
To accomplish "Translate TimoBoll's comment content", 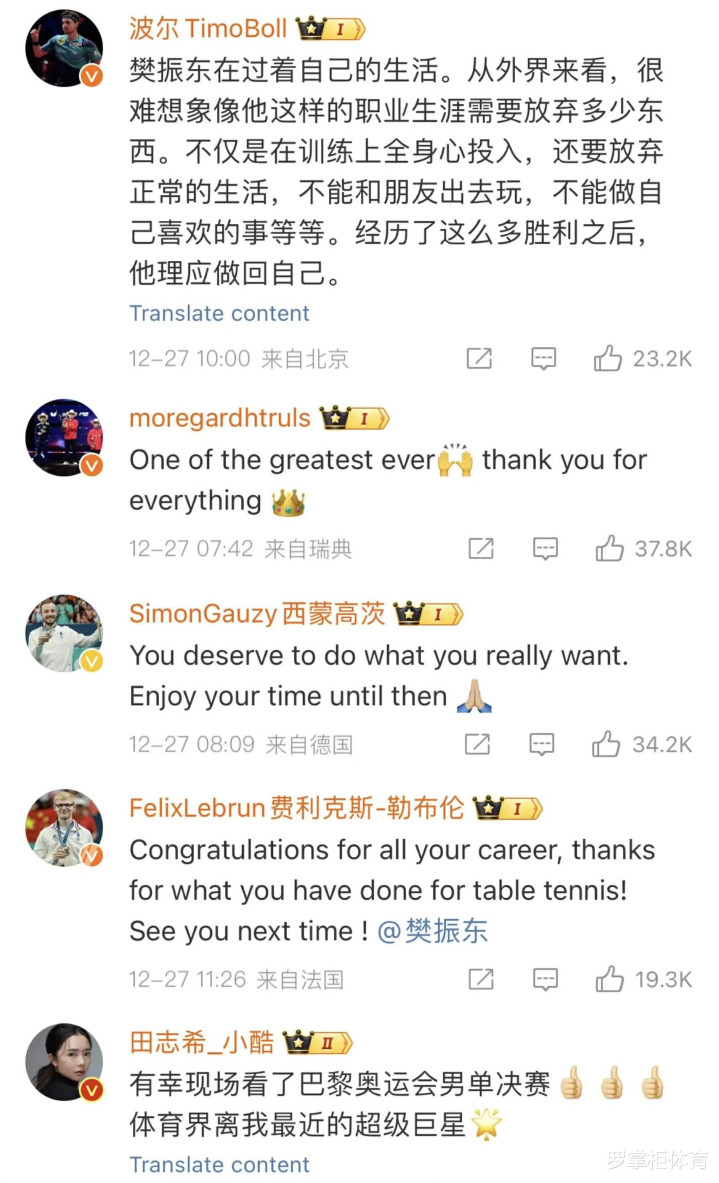I will pyautogui.click(x=219, y=313).
